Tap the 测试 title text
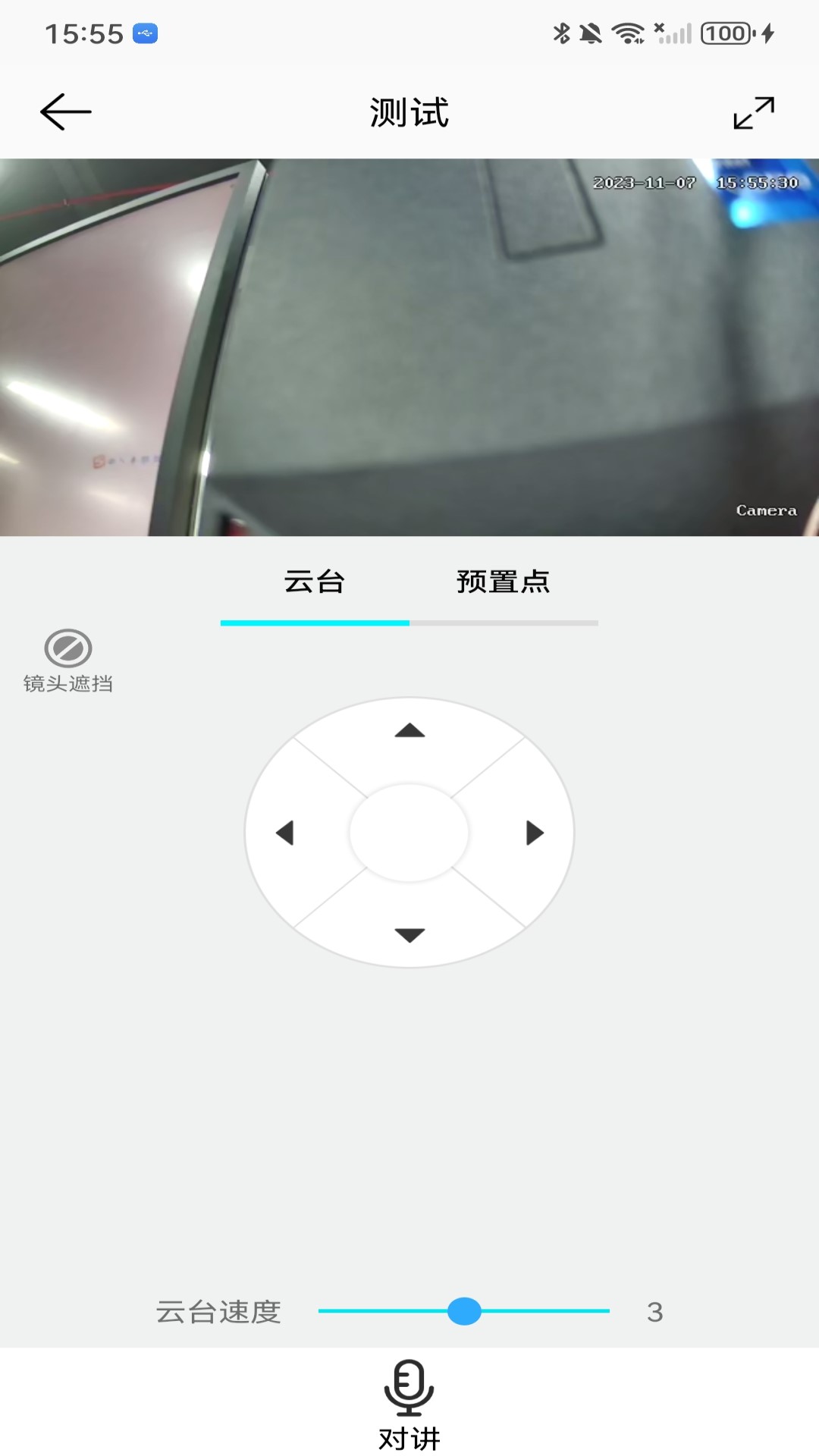 tap(409, 111)
